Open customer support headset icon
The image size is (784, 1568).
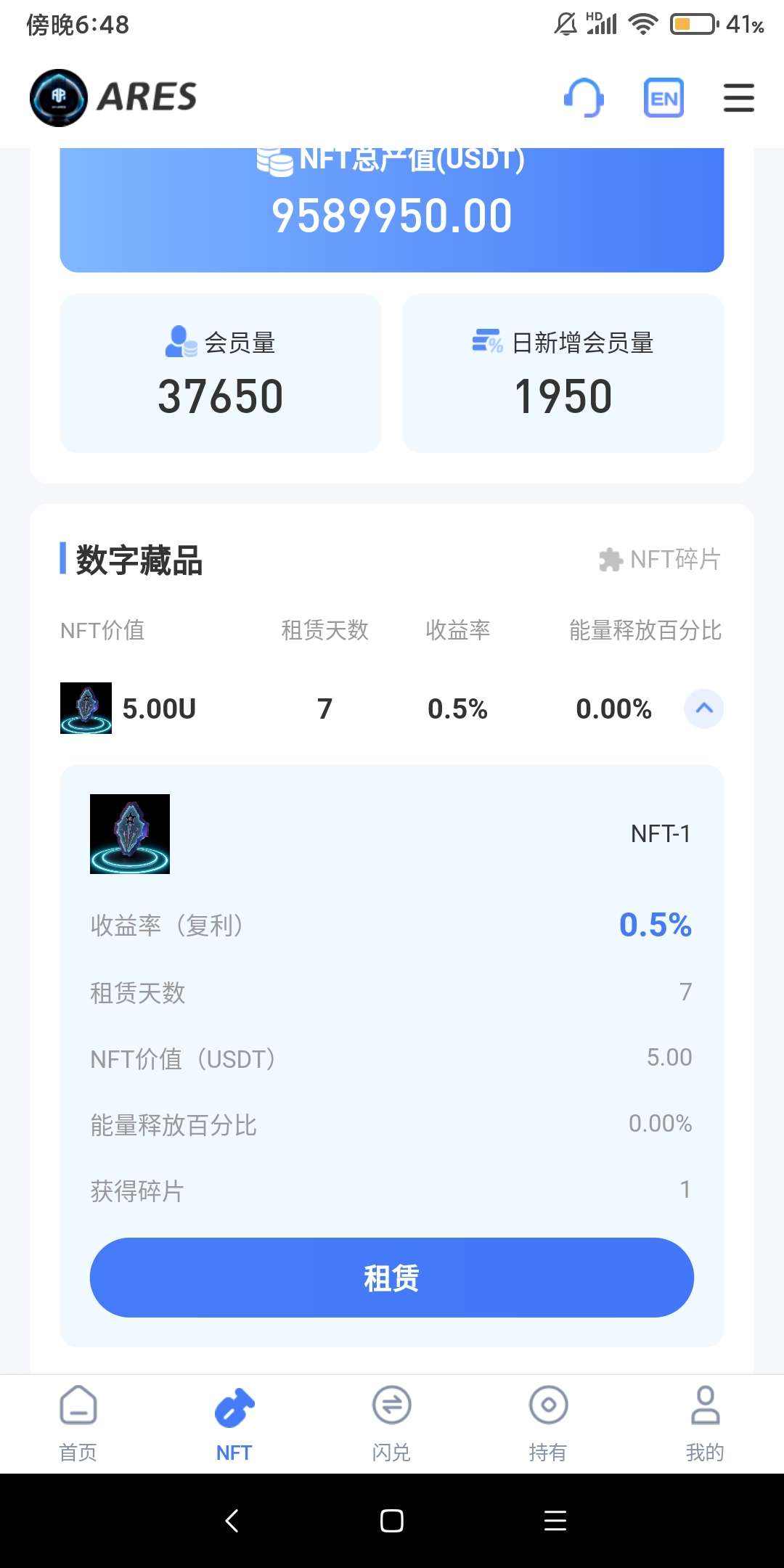pyautogui.click(x=584, y=98)
